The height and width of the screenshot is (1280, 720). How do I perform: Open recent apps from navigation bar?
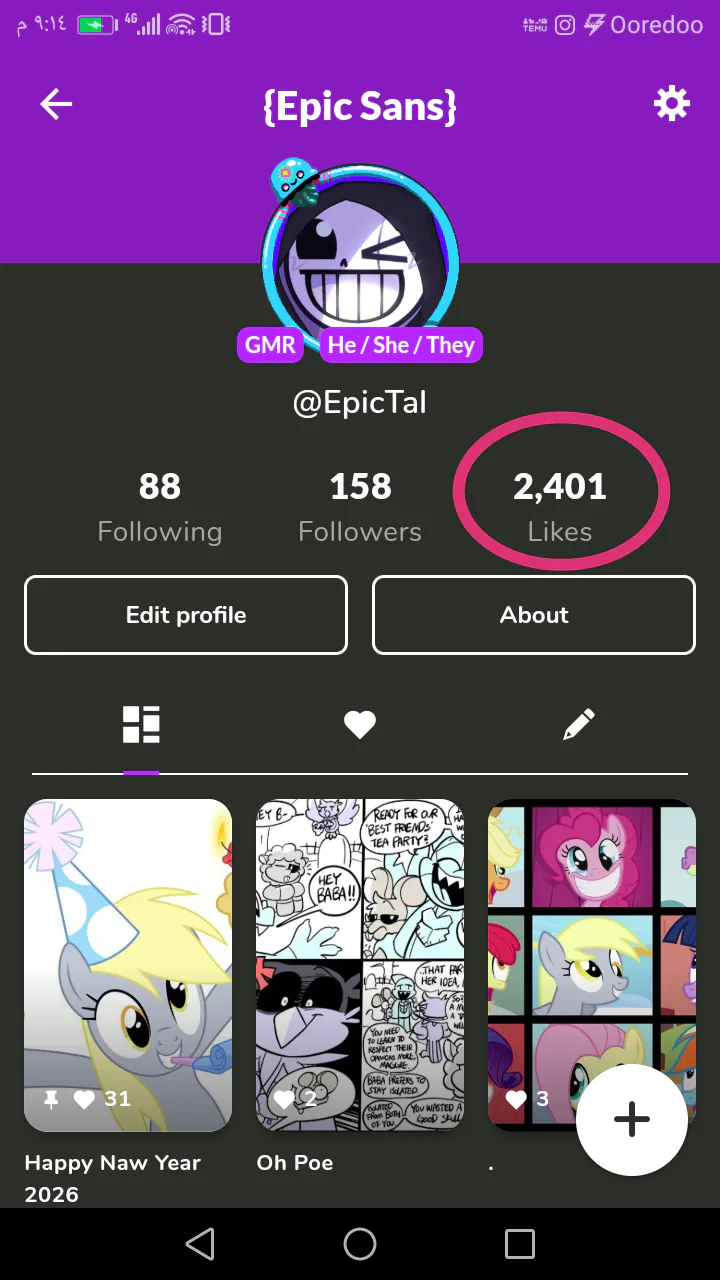click(x=519, y=1244)
